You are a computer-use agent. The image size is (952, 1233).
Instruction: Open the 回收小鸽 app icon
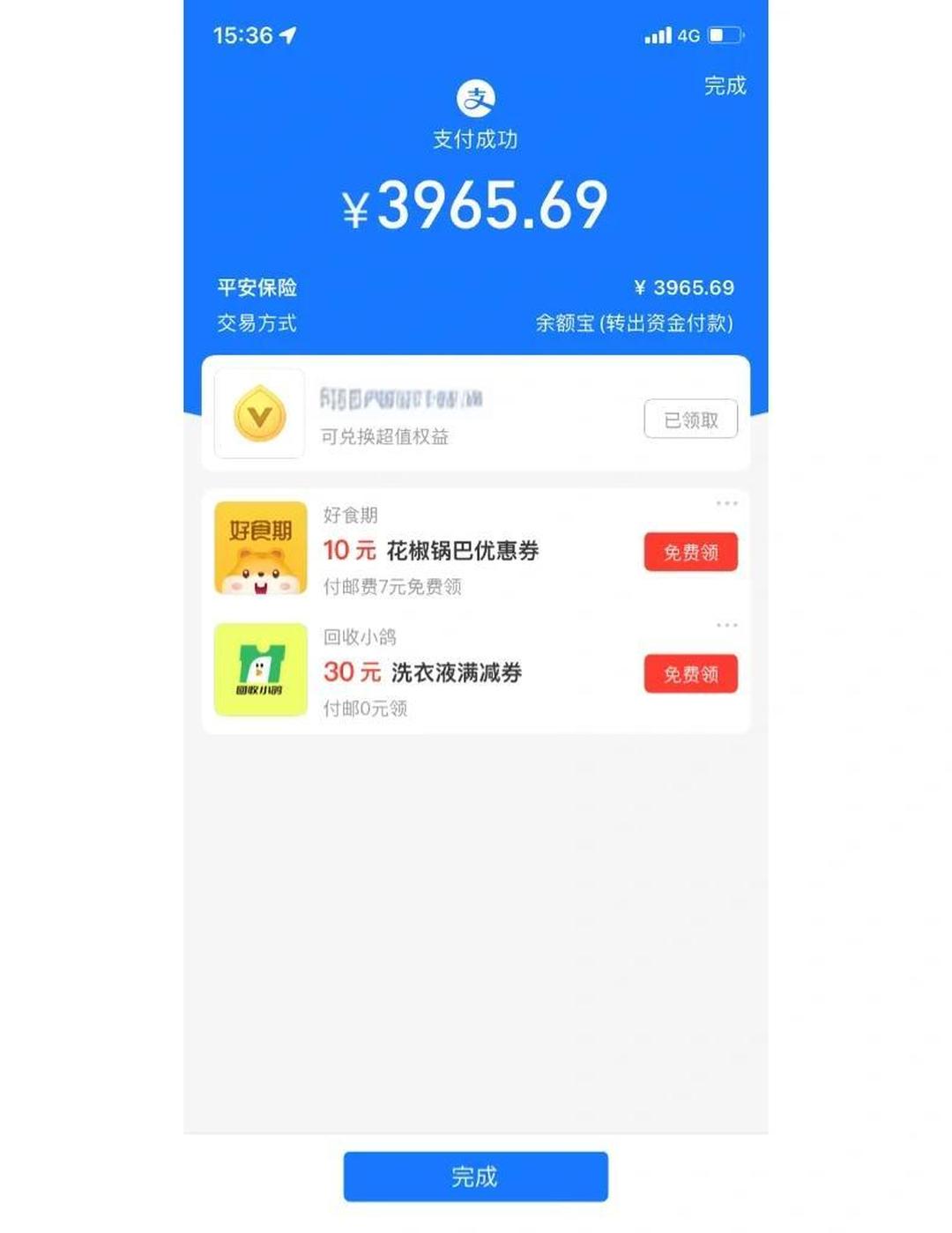point(261,674)
